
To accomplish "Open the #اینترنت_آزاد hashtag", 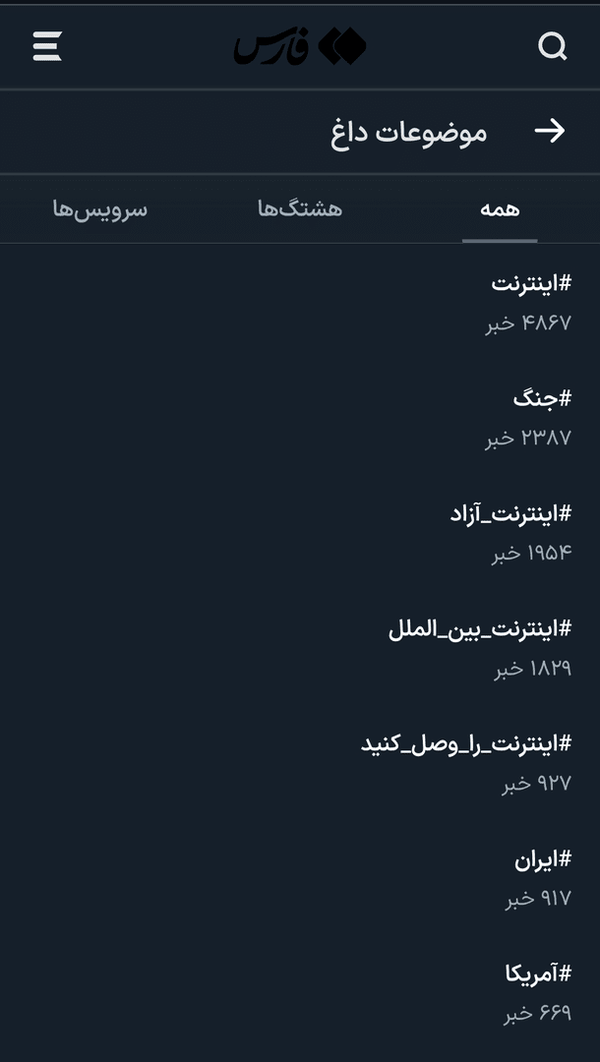I will pyautogui.click(x=510, y=513).
